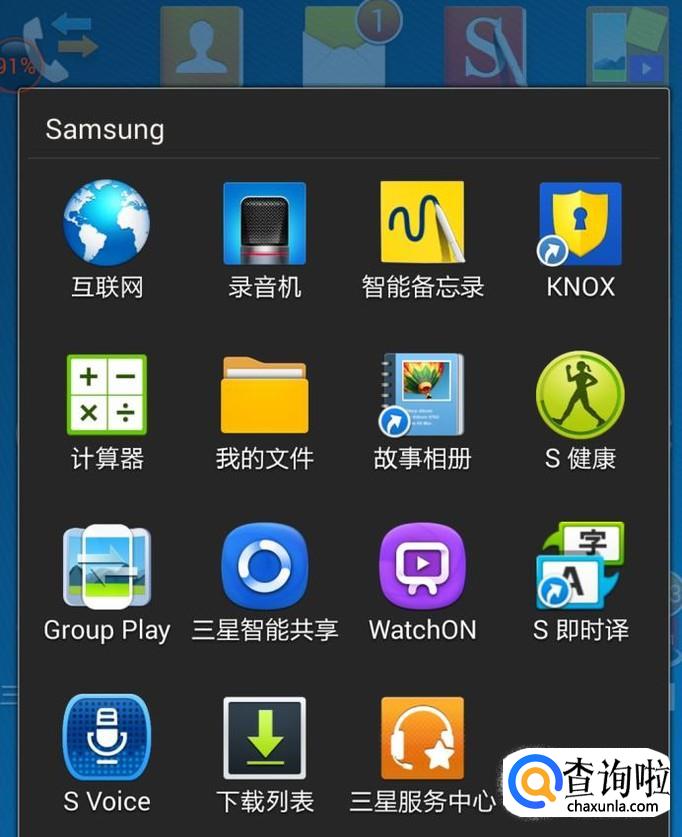The width and height of the screenshot is (682, 837).
Task: Open 我的文件 file manager
Action: click(264, 395)
